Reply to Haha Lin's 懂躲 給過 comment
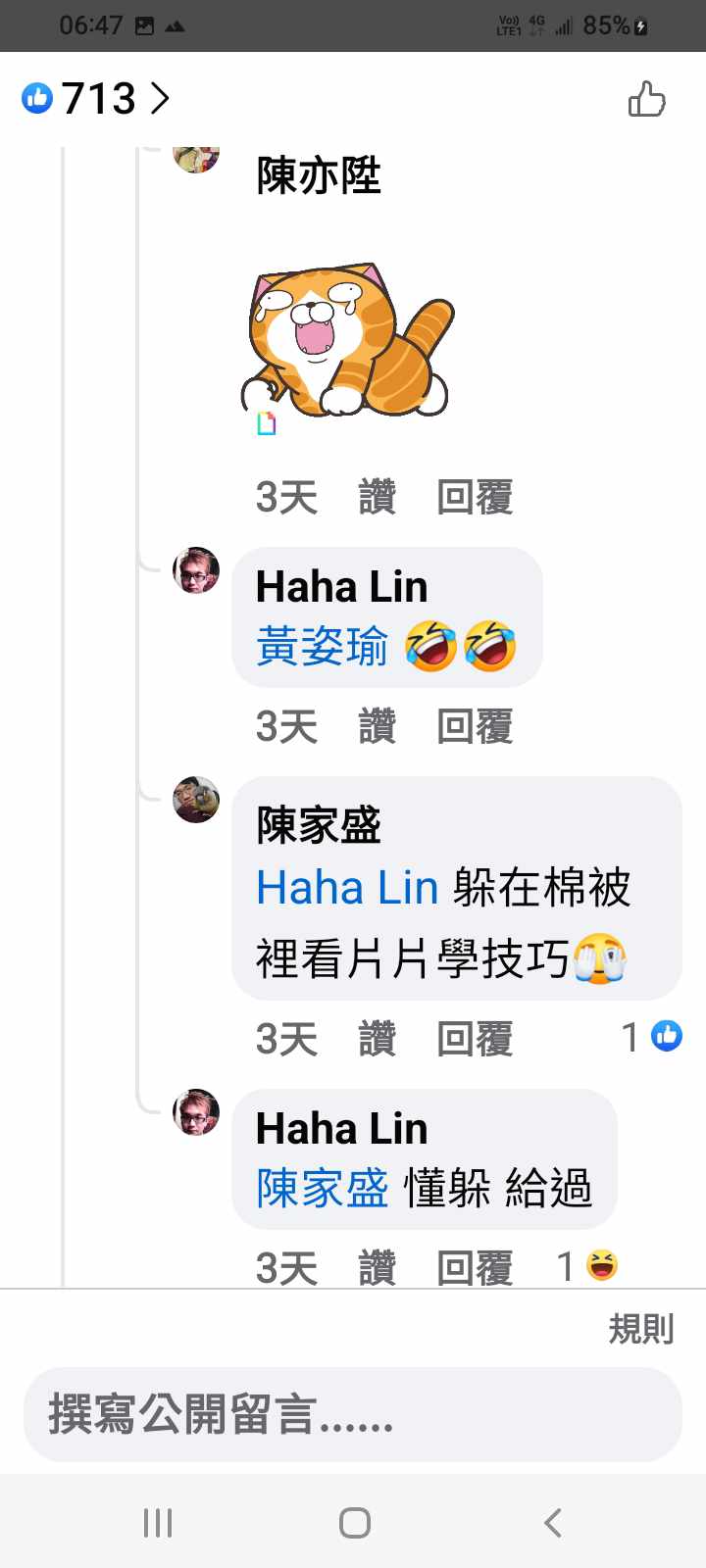The image size is (706, 1568). click(x=475, y=1268)
